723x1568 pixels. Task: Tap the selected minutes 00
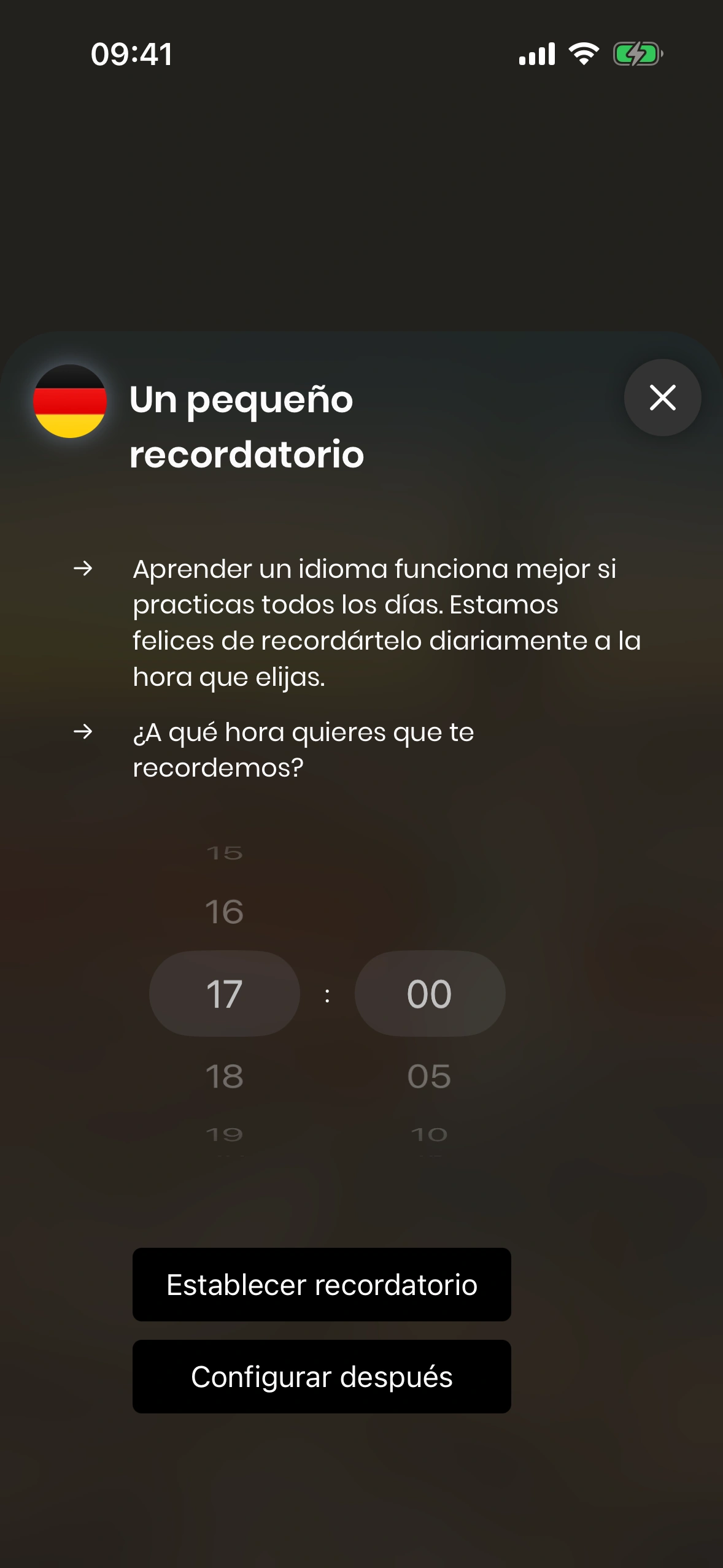pyautogui.click(x=430, y=993)
